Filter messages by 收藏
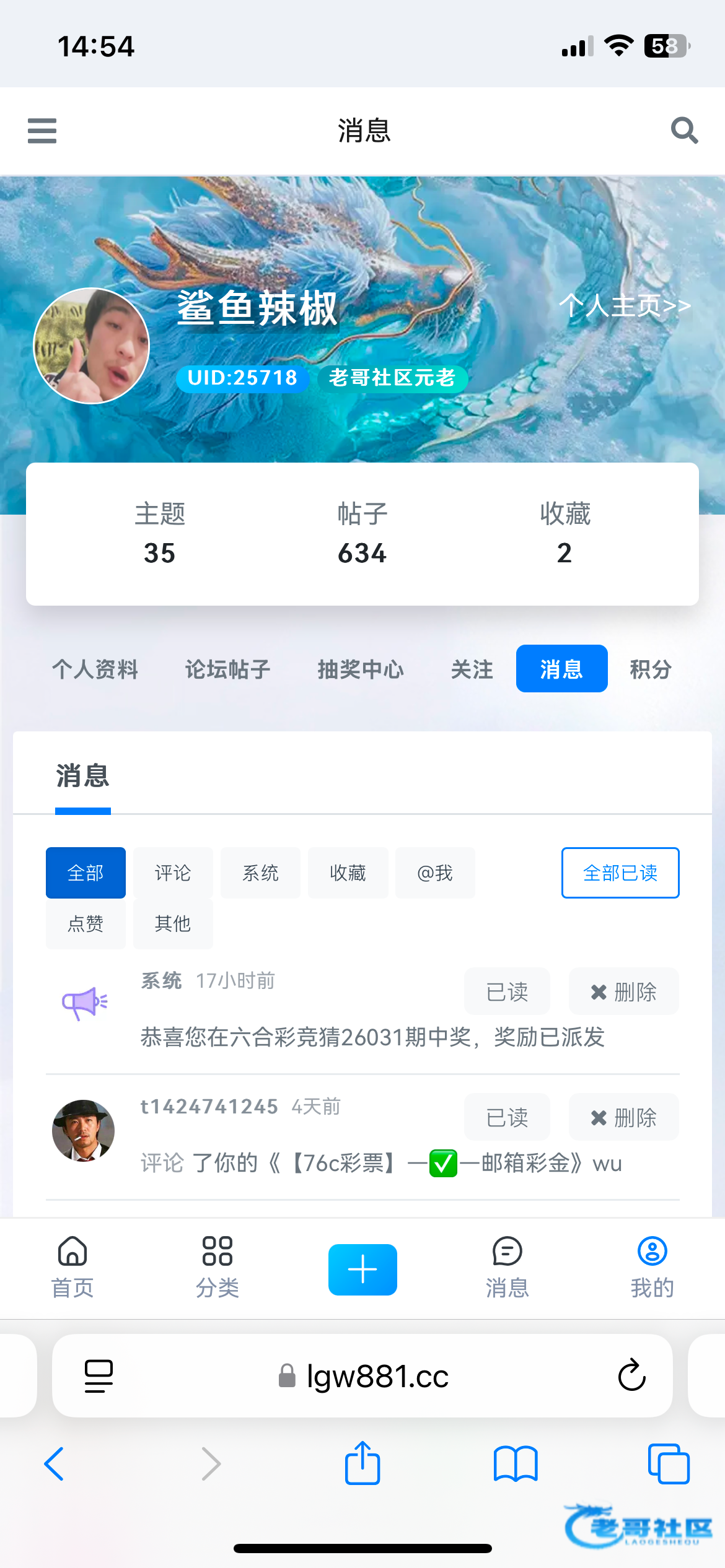Image resolution: width=725 pixels, height=1568 pixels. [x=348, y=873]
